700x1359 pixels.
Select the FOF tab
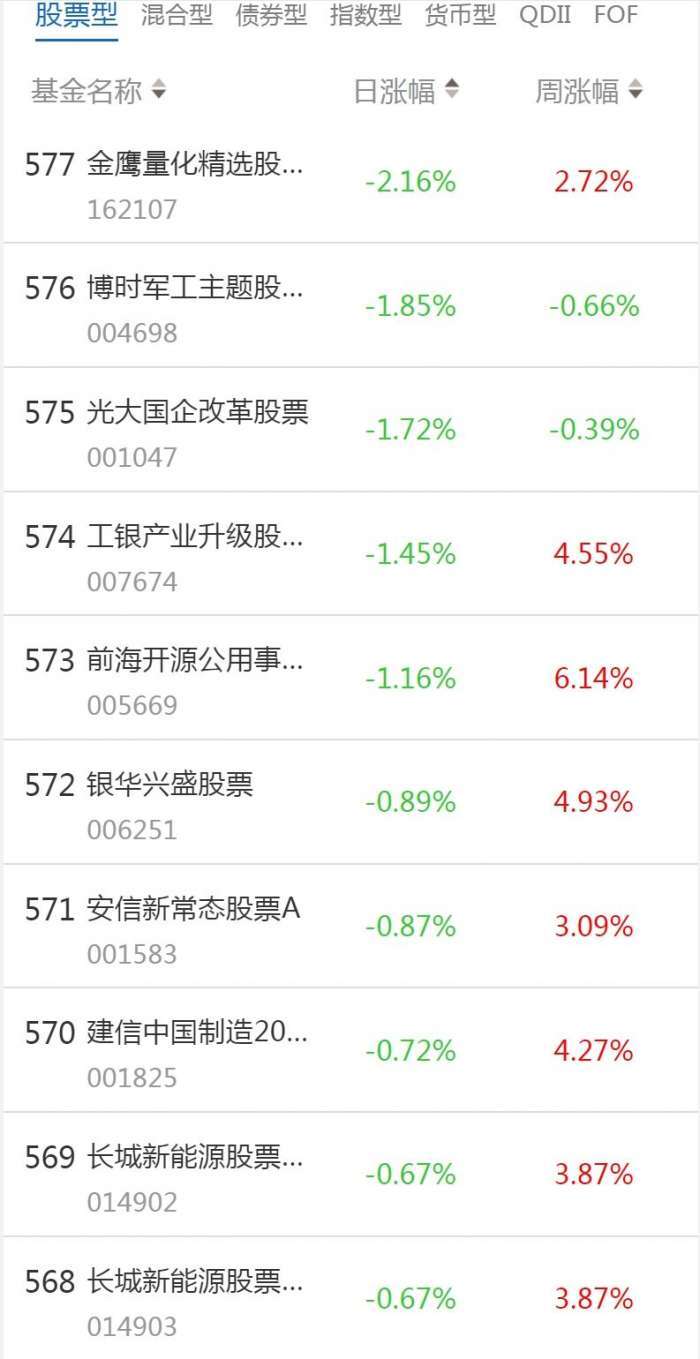(615, 15)
